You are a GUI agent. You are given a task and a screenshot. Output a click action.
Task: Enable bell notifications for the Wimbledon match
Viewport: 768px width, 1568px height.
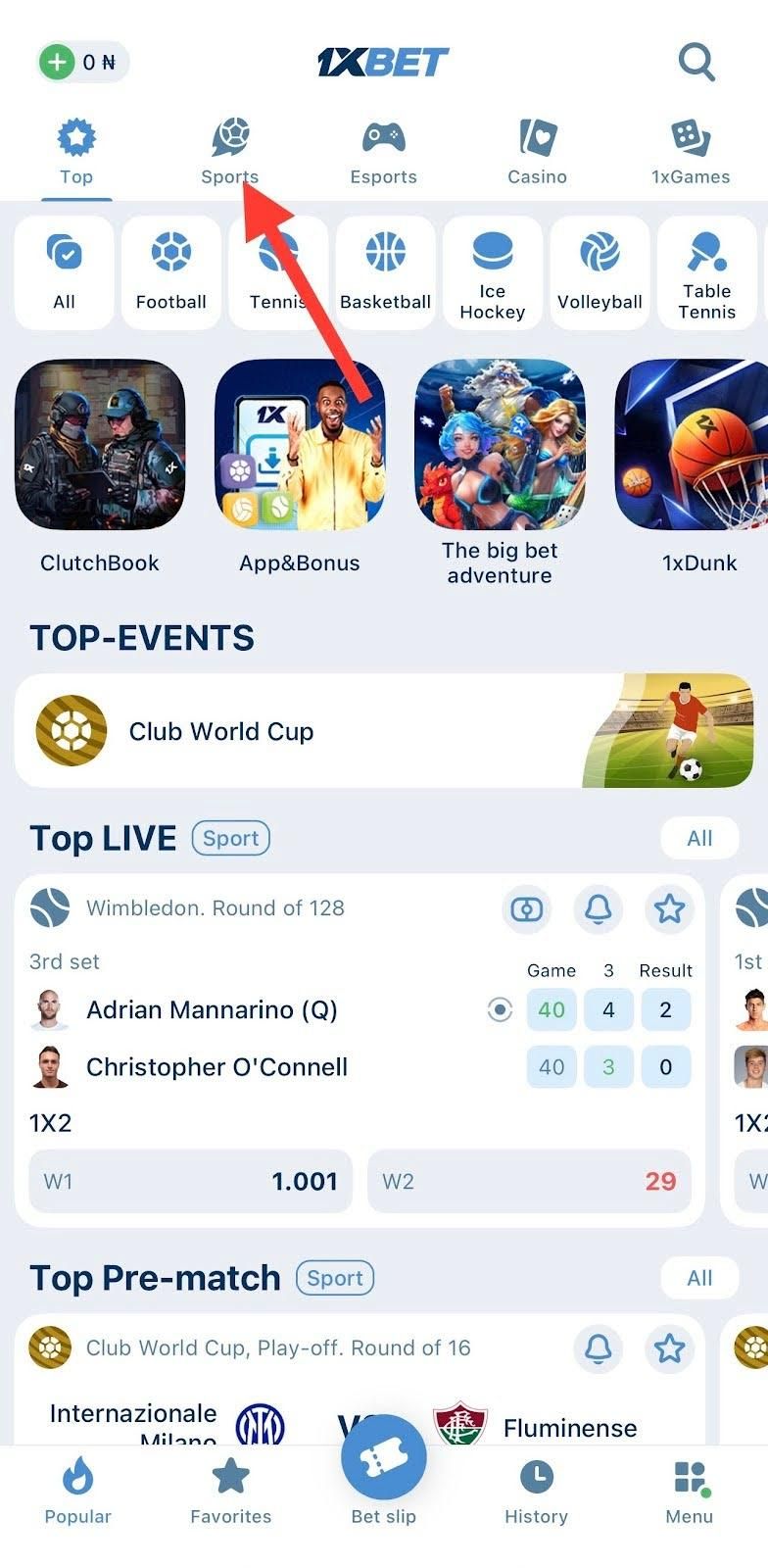(x=598, y=909)
